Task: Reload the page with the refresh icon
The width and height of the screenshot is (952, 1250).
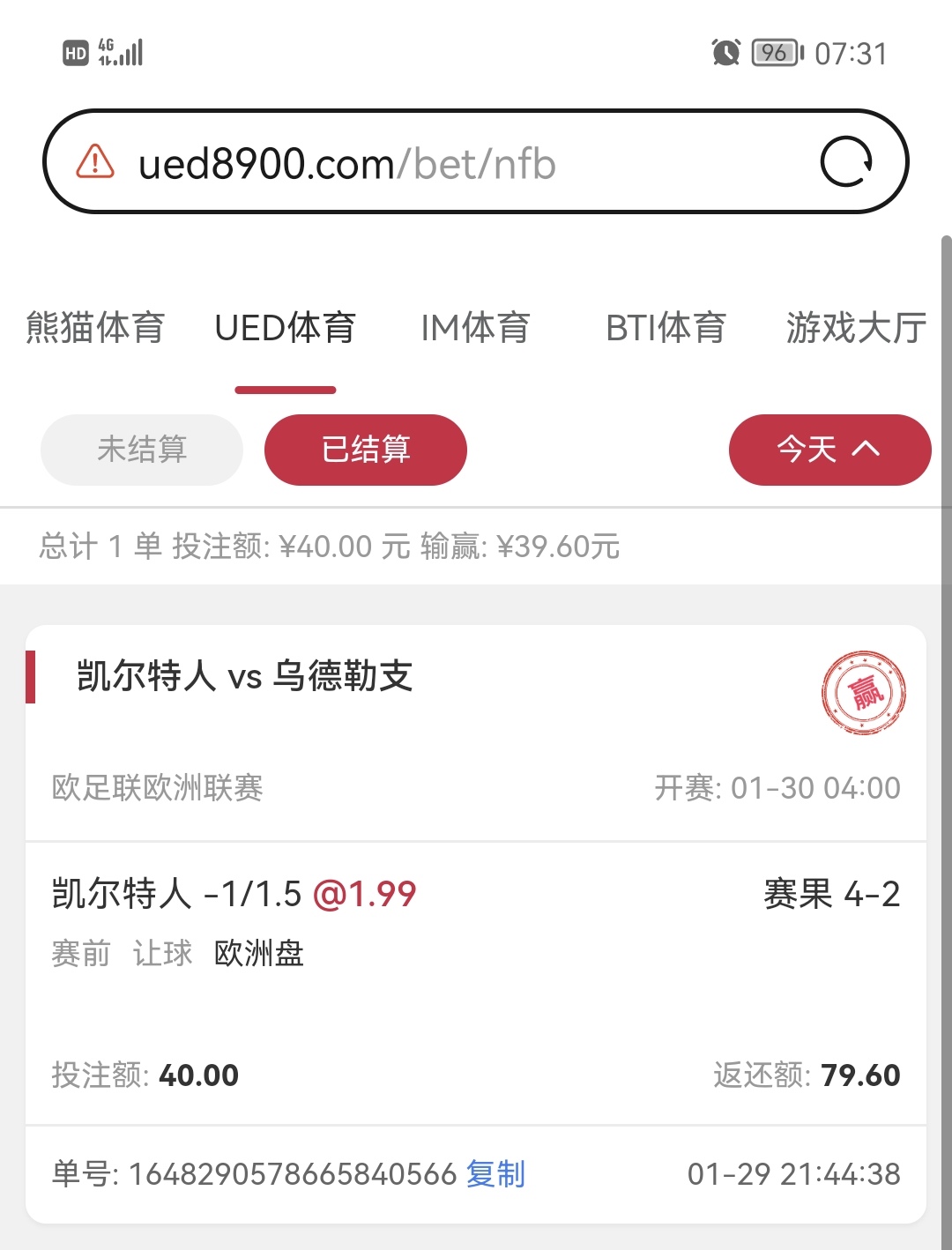Action: (x=846, y=162)
